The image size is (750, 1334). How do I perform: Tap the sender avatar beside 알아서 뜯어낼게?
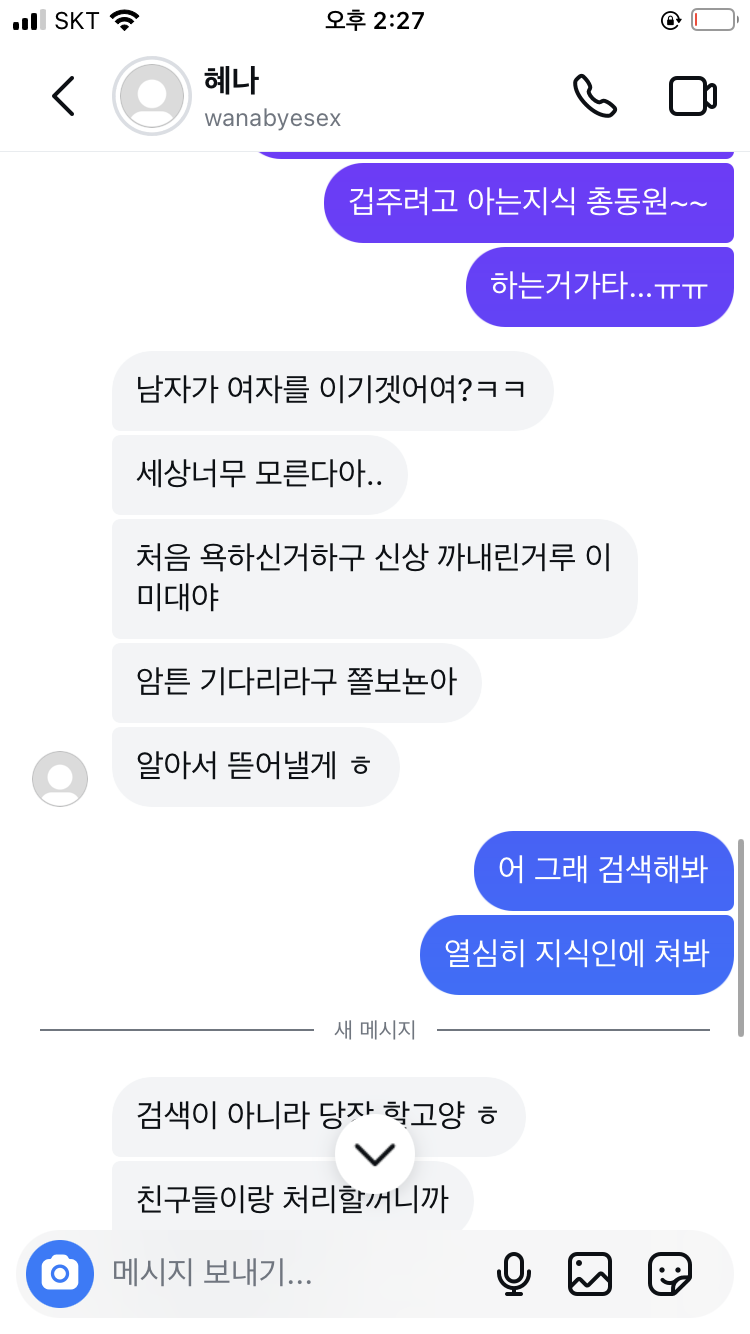(x=60, y=778)
